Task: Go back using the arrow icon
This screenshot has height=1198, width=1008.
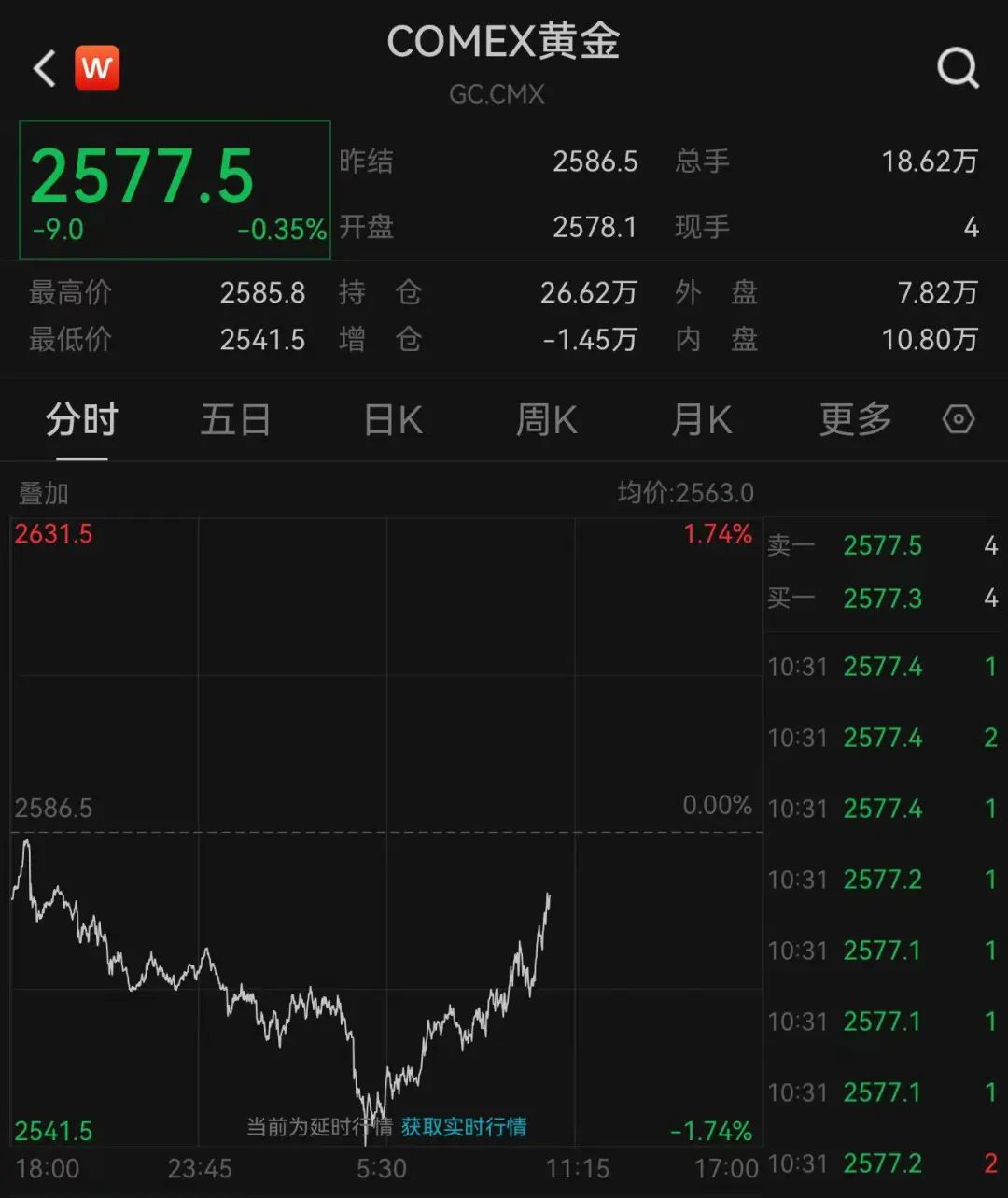Action: click(45, 68)
